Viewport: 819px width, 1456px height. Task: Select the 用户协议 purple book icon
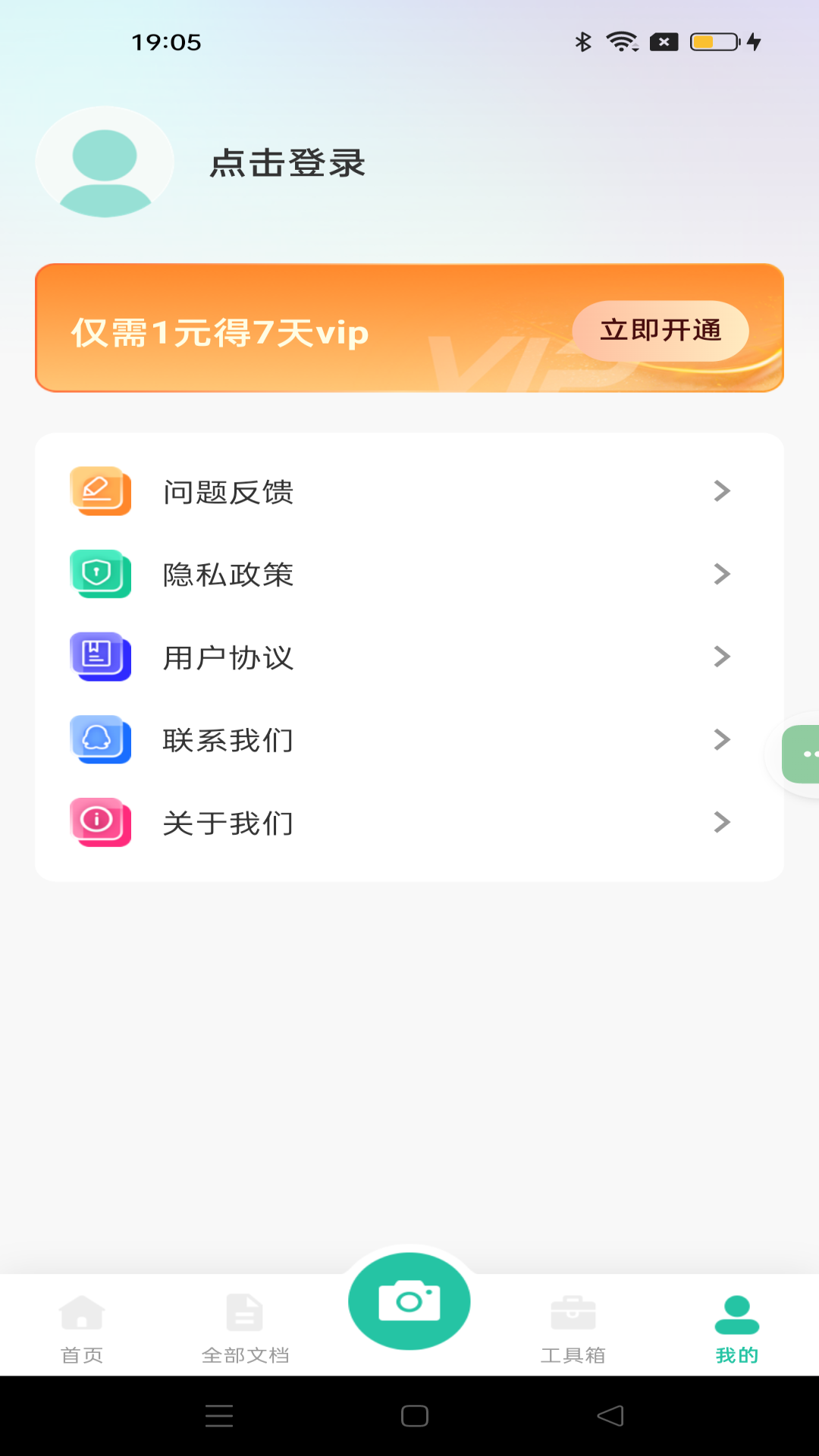click(101, 657)
